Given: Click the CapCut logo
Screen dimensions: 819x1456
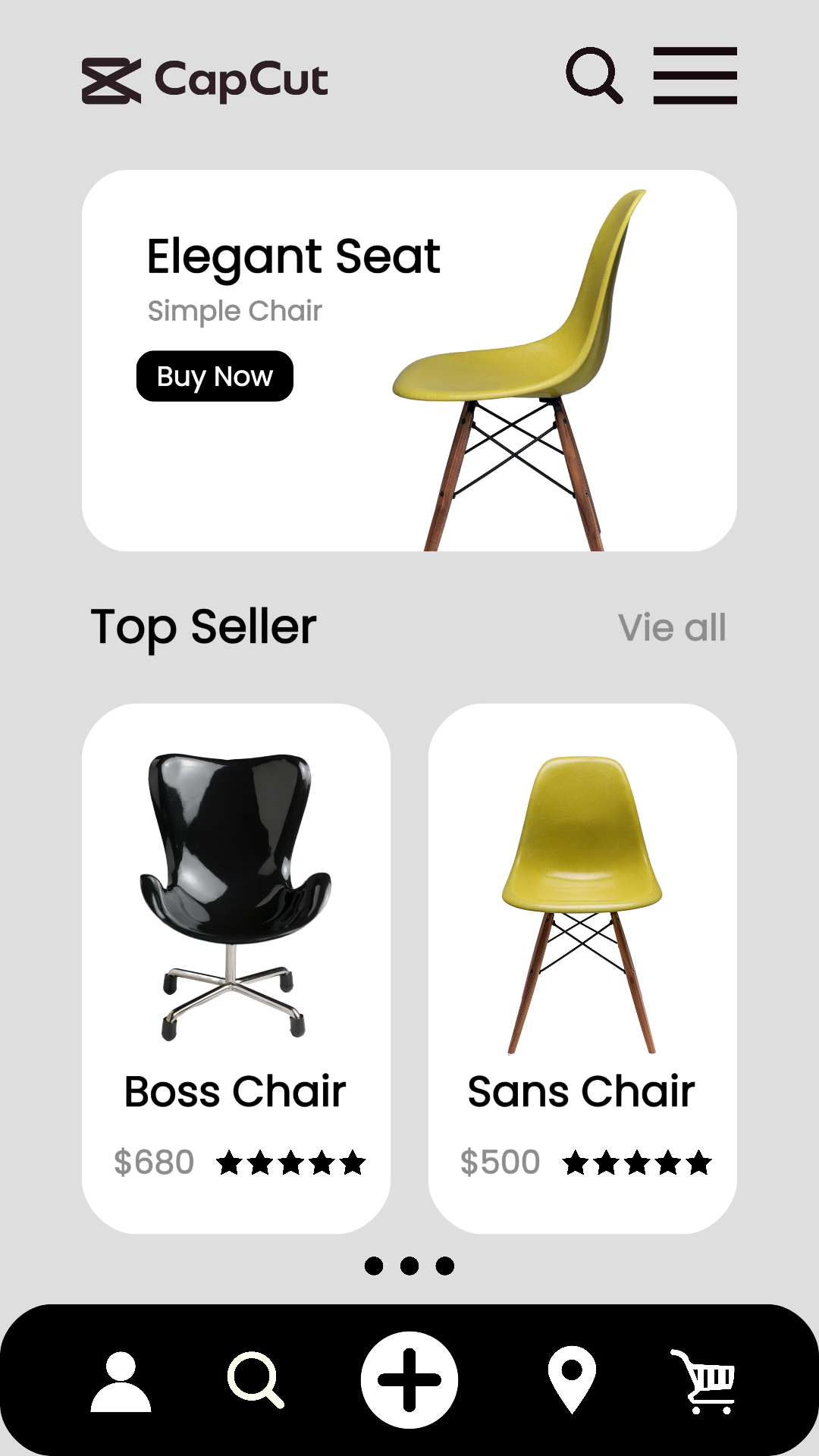Looking at the screenshot, I should click(205, 78).
